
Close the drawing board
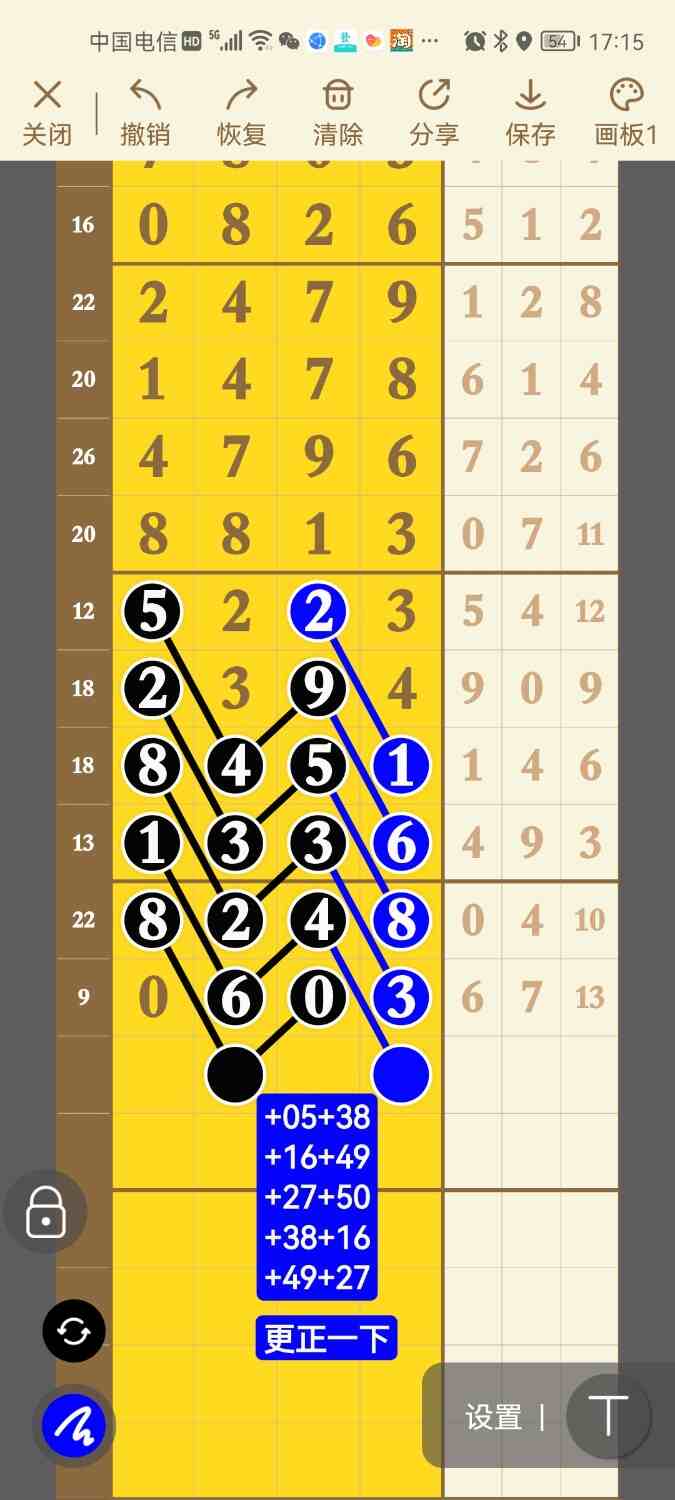(x=47, y=113)
